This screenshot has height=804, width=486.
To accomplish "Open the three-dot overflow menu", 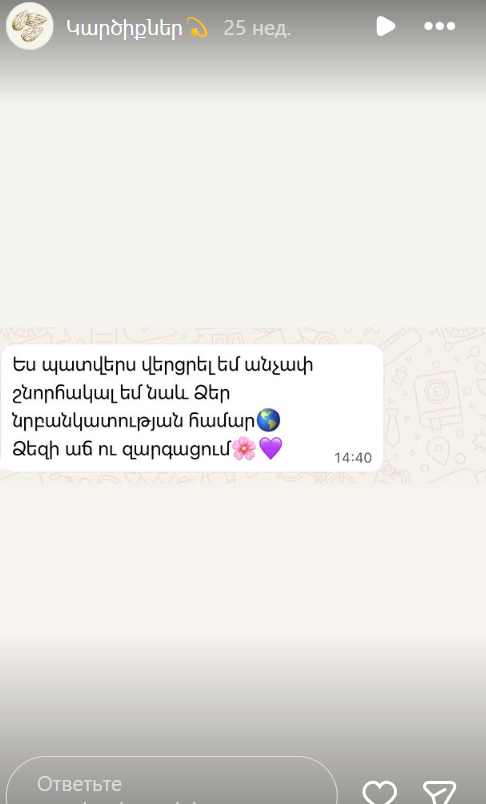I will (439, 26).
